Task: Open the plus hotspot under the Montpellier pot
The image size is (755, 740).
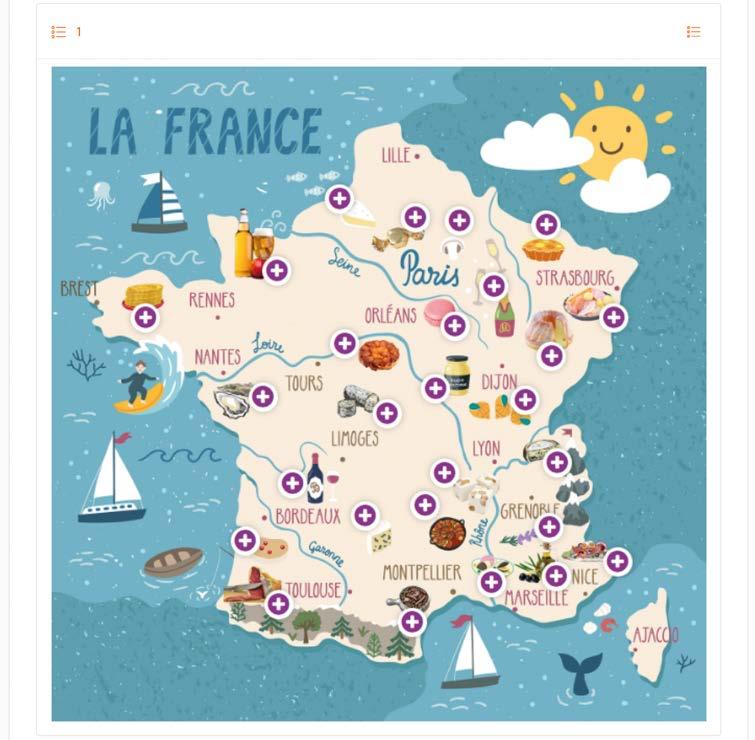Action: (412, 622)
